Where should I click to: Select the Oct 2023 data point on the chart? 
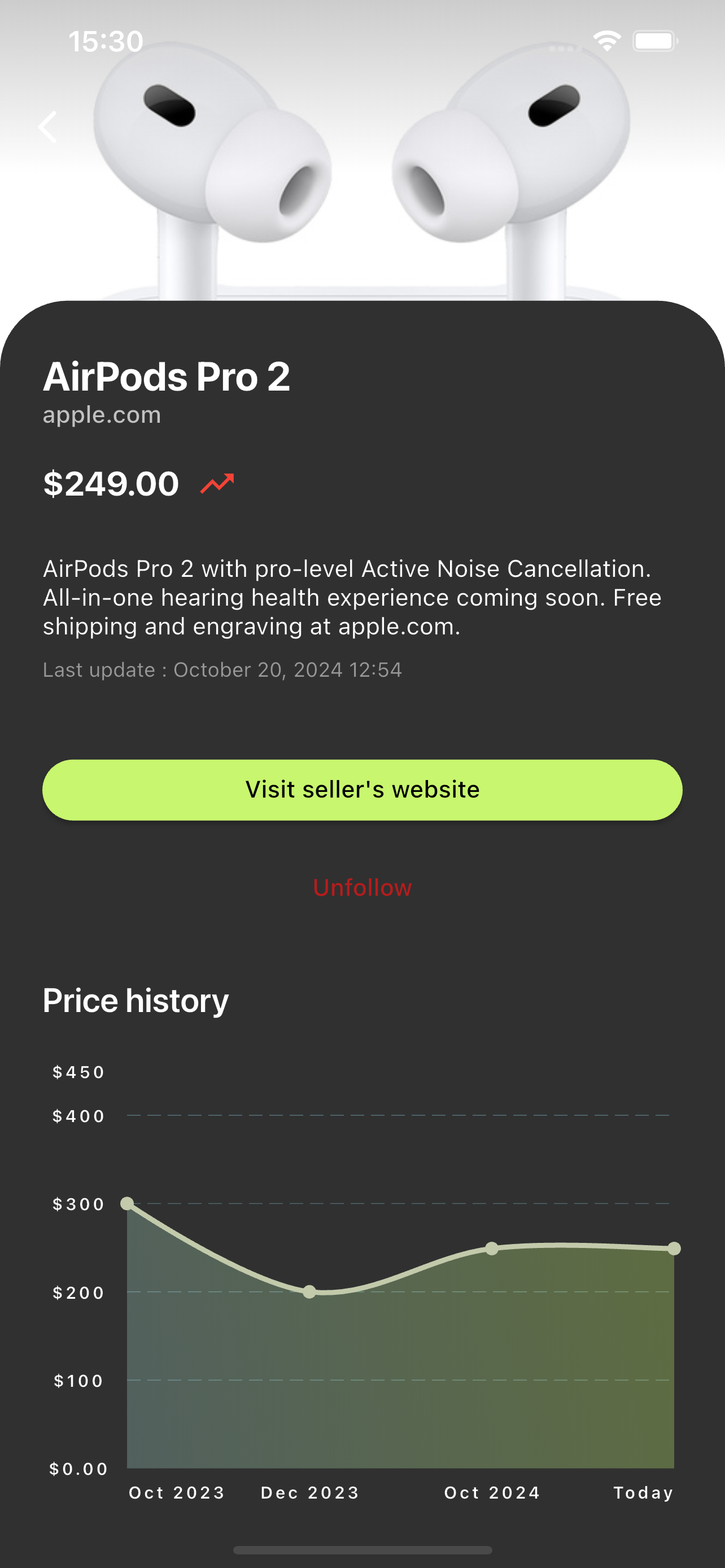pos(128,1203)
